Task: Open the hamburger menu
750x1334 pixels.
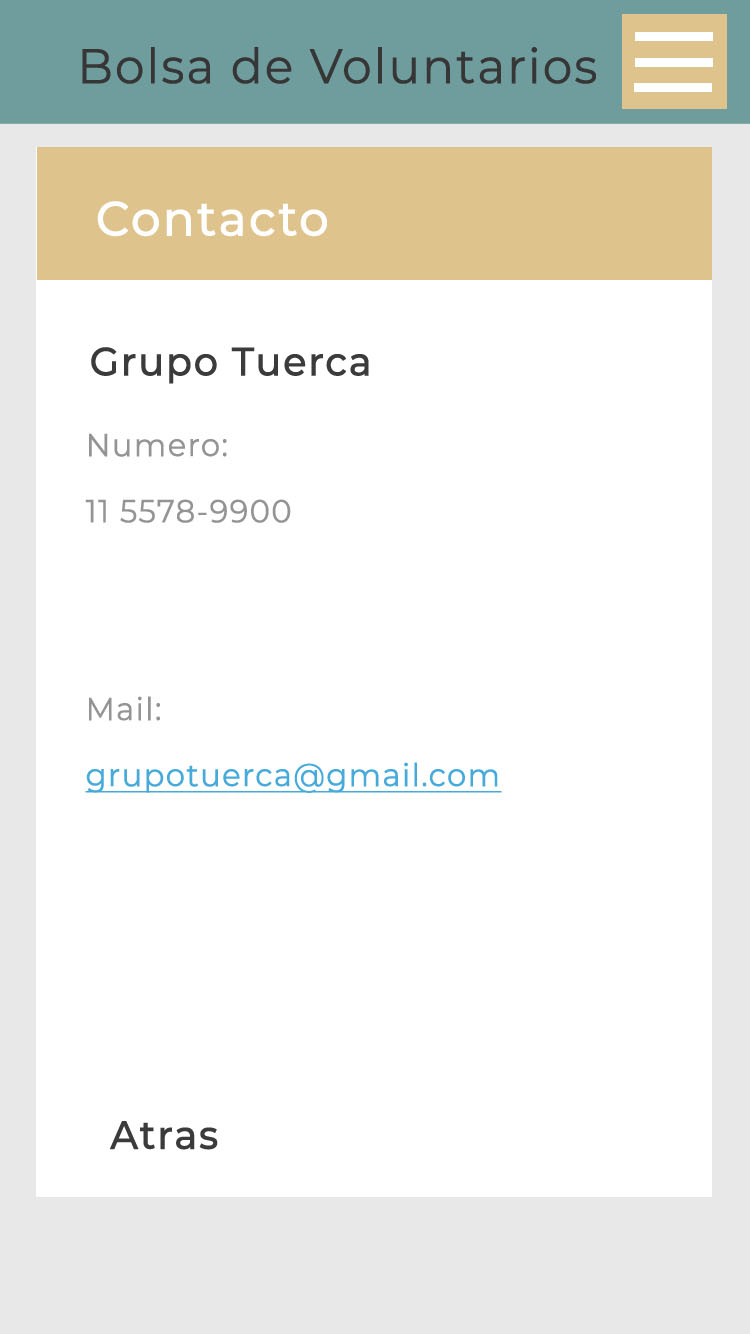Action: (x=674, y=62)
